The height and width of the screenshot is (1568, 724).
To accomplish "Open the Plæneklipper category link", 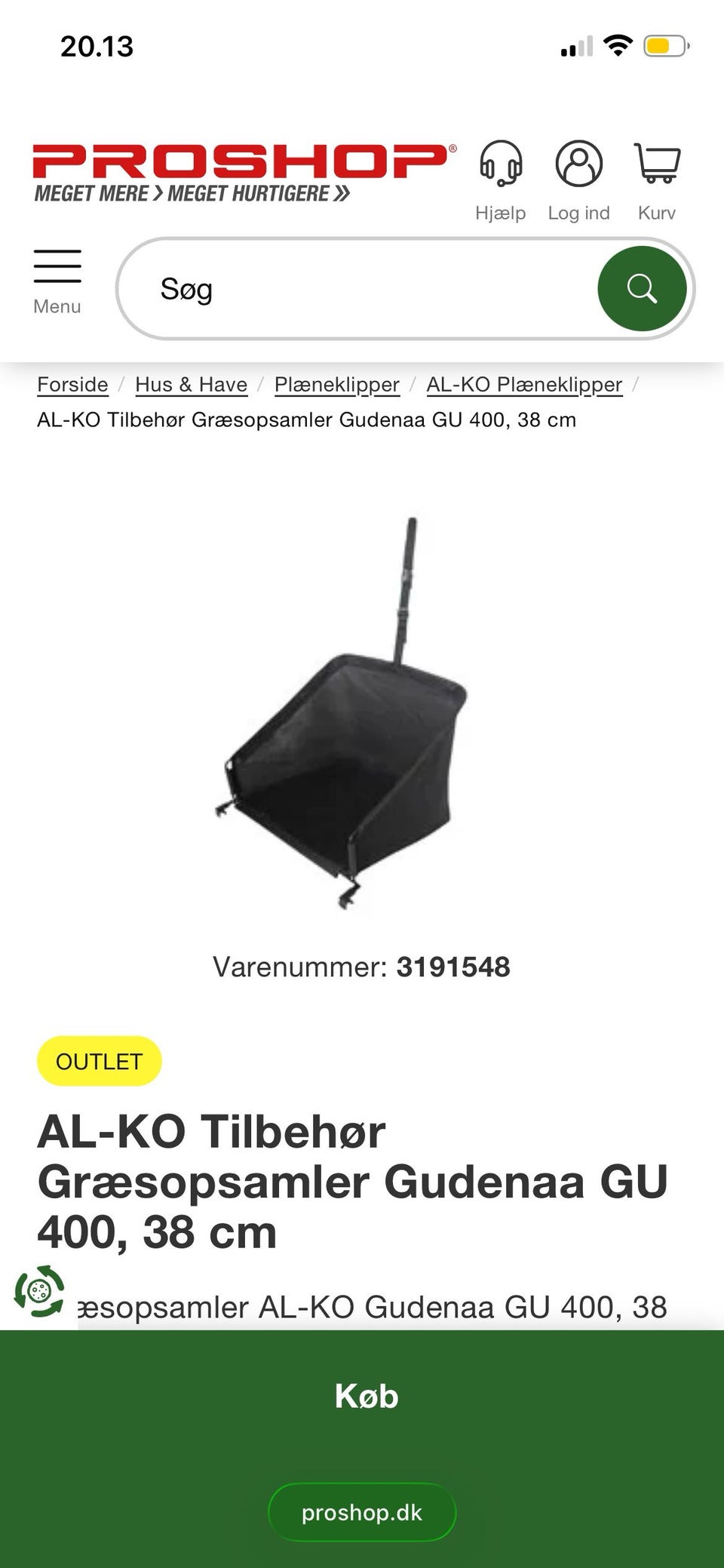I will coord(337,384).
